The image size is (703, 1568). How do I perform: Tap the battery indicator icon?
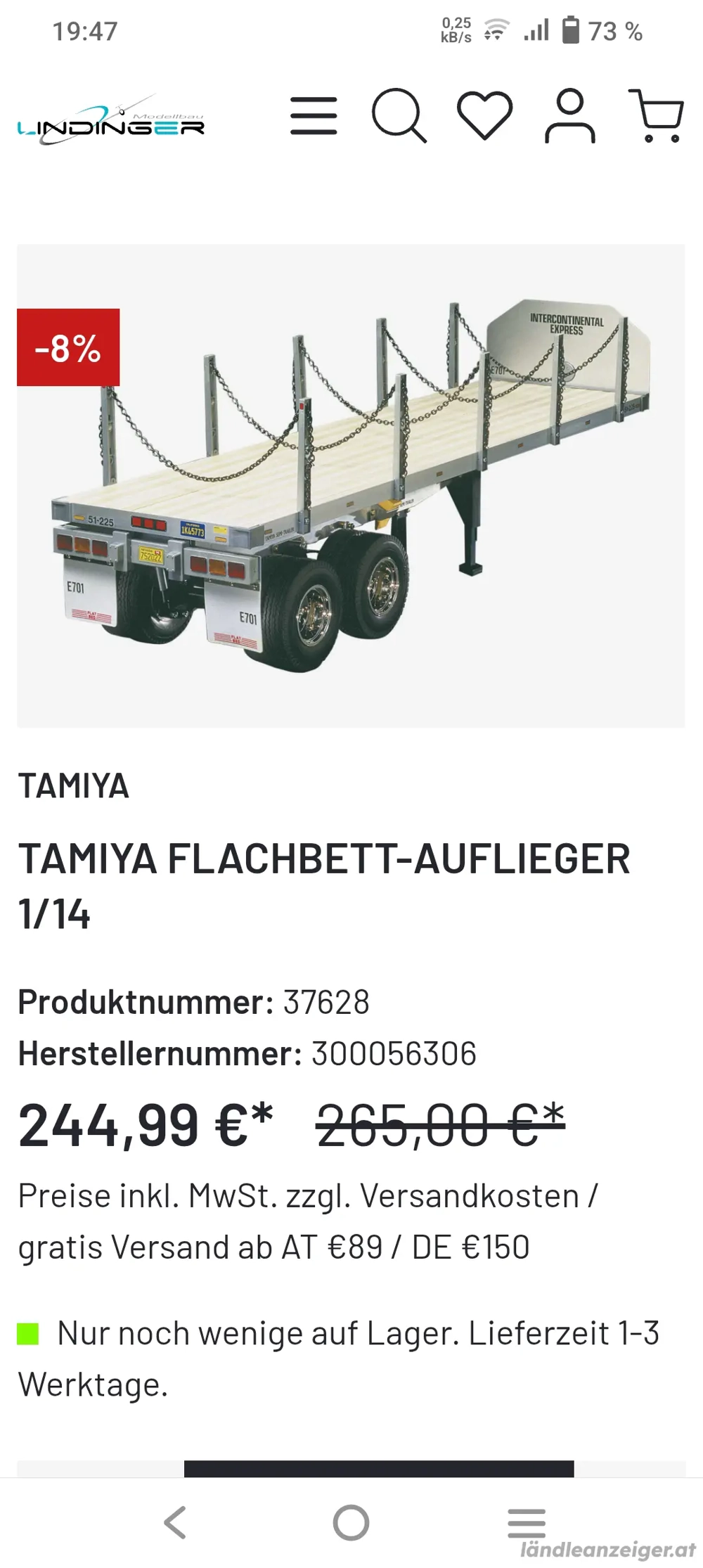pyautogui.click(x=571, y=30)
